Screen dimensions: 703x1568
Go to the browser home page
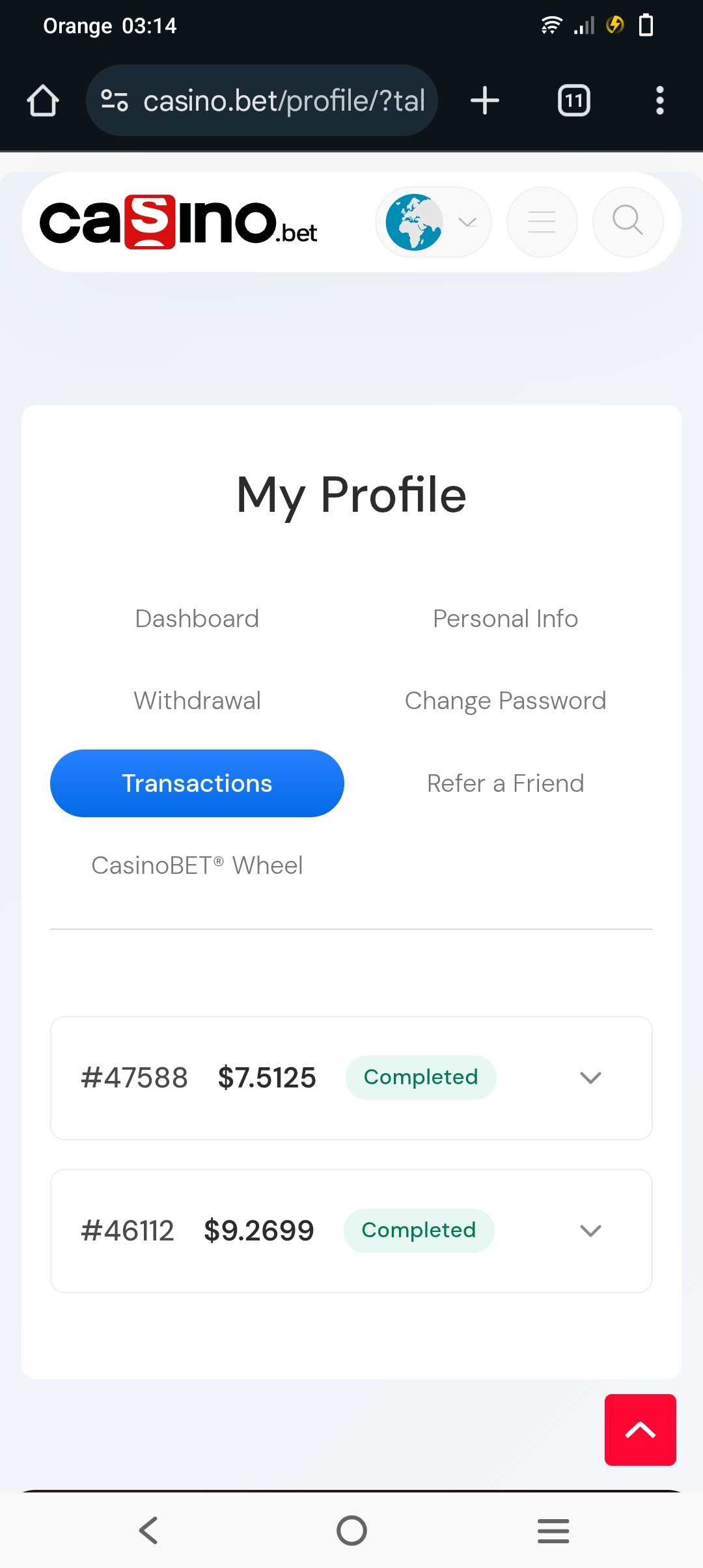tap(43, 100)
